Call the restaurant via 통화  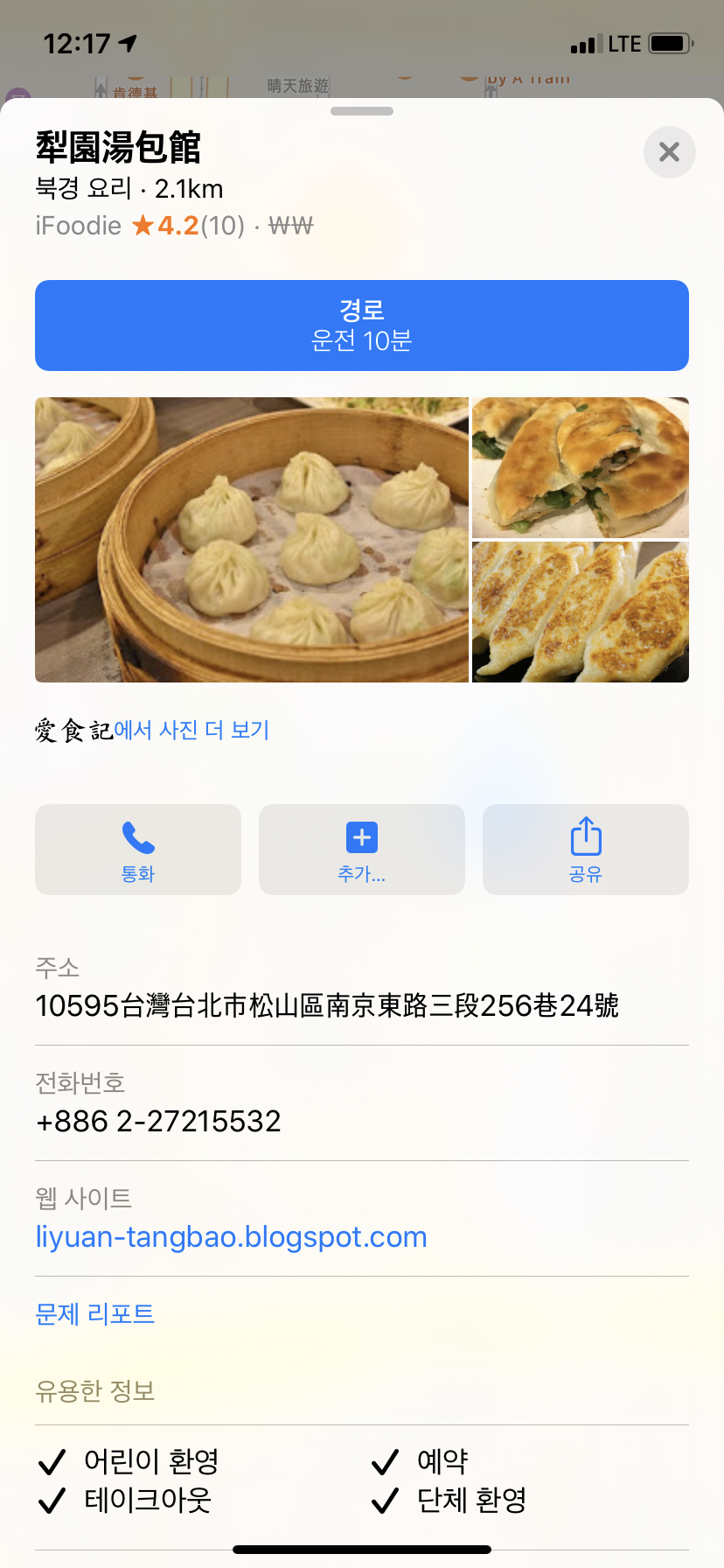pyautogui.click(x=138, y=850)
